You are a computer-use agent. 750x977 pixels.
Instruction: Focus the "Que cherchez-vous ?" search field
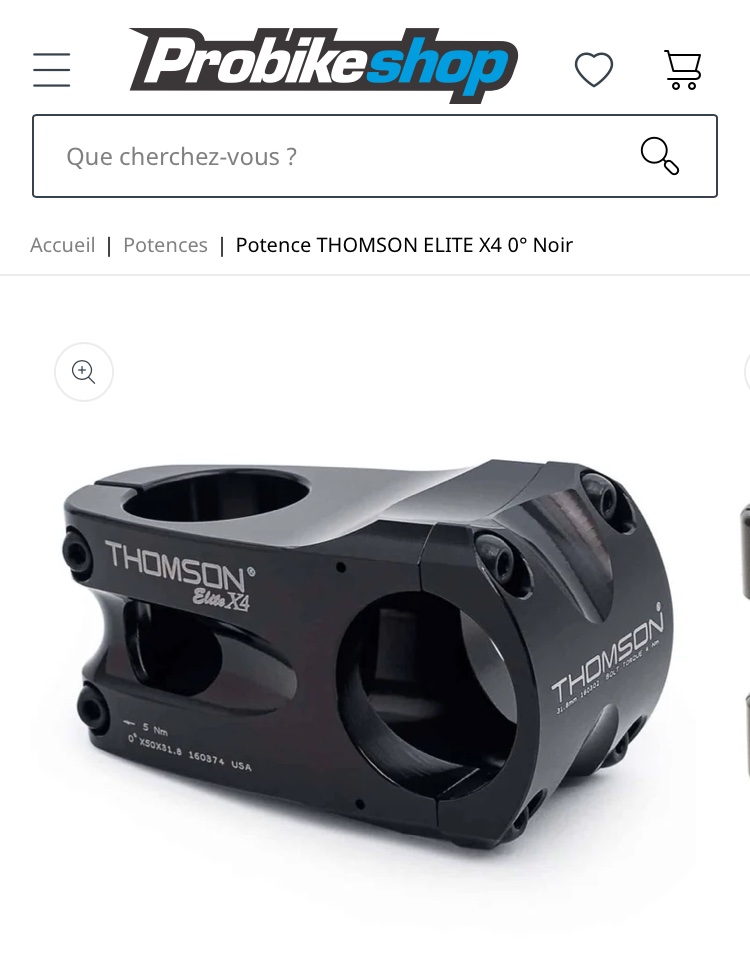pos(330,157)
